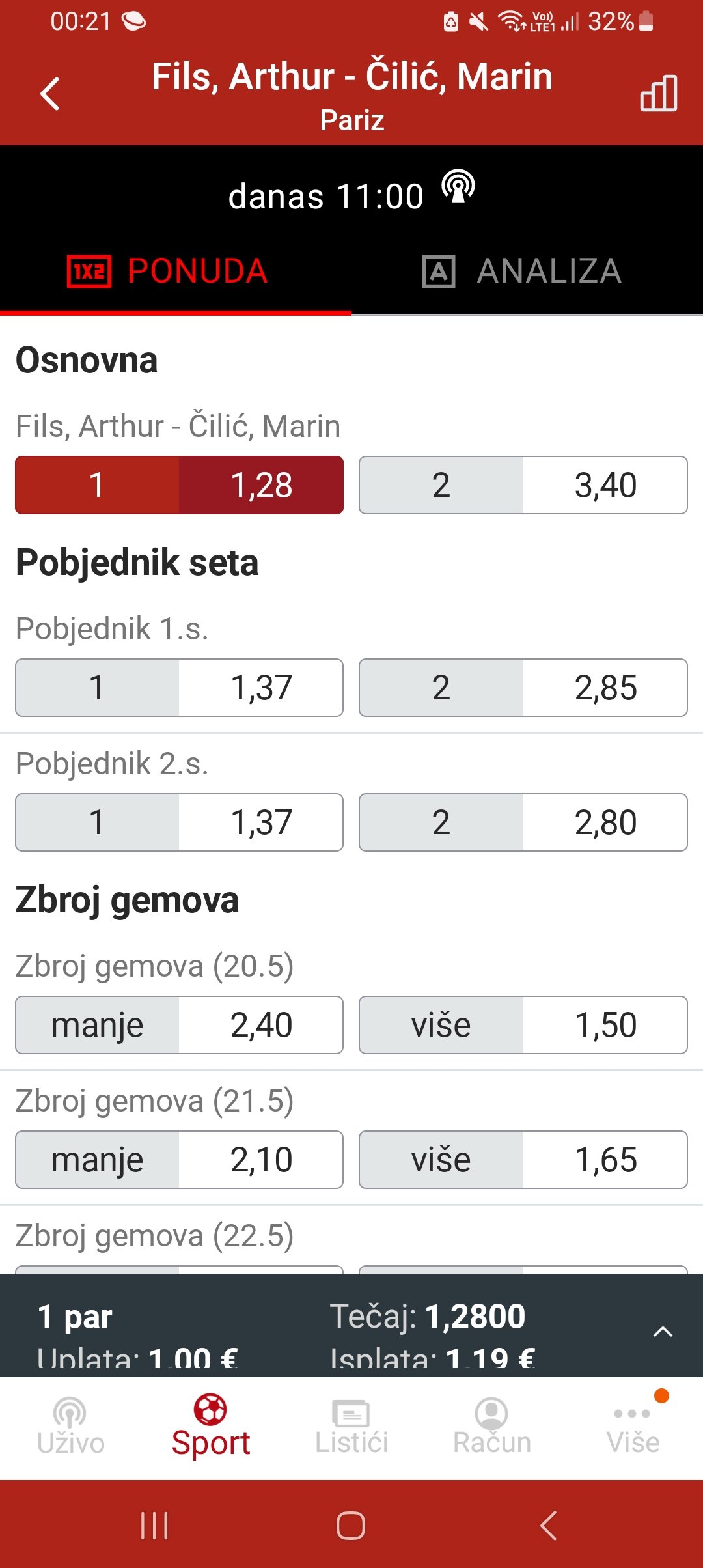The width and height of the screenshot is (703, 1568).
Task: Tap the system home button
Action: [351, 1525]
